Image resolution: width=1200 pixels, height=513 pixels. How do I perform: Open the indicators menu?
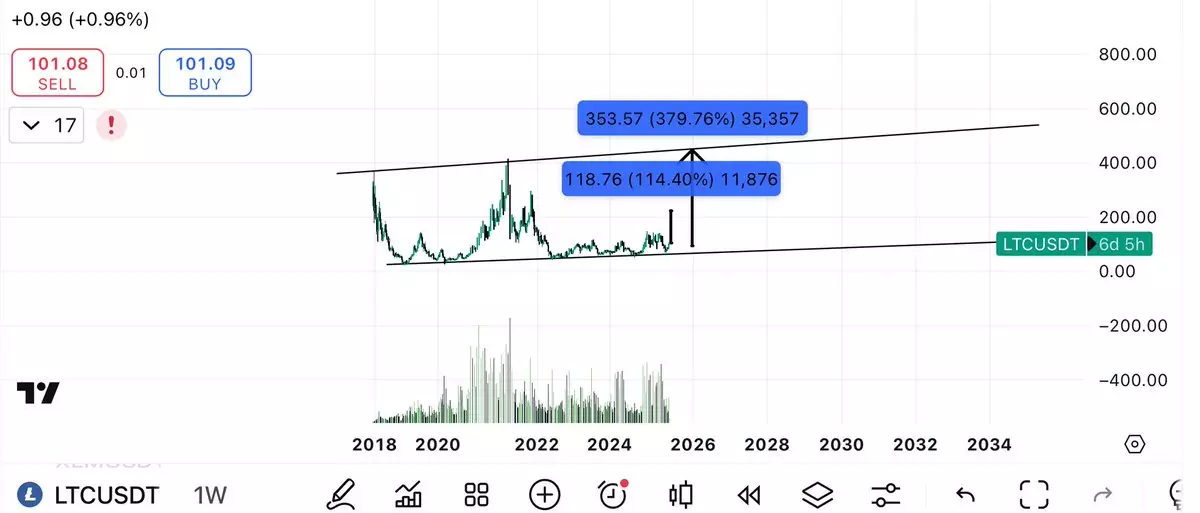click(408, 493)
